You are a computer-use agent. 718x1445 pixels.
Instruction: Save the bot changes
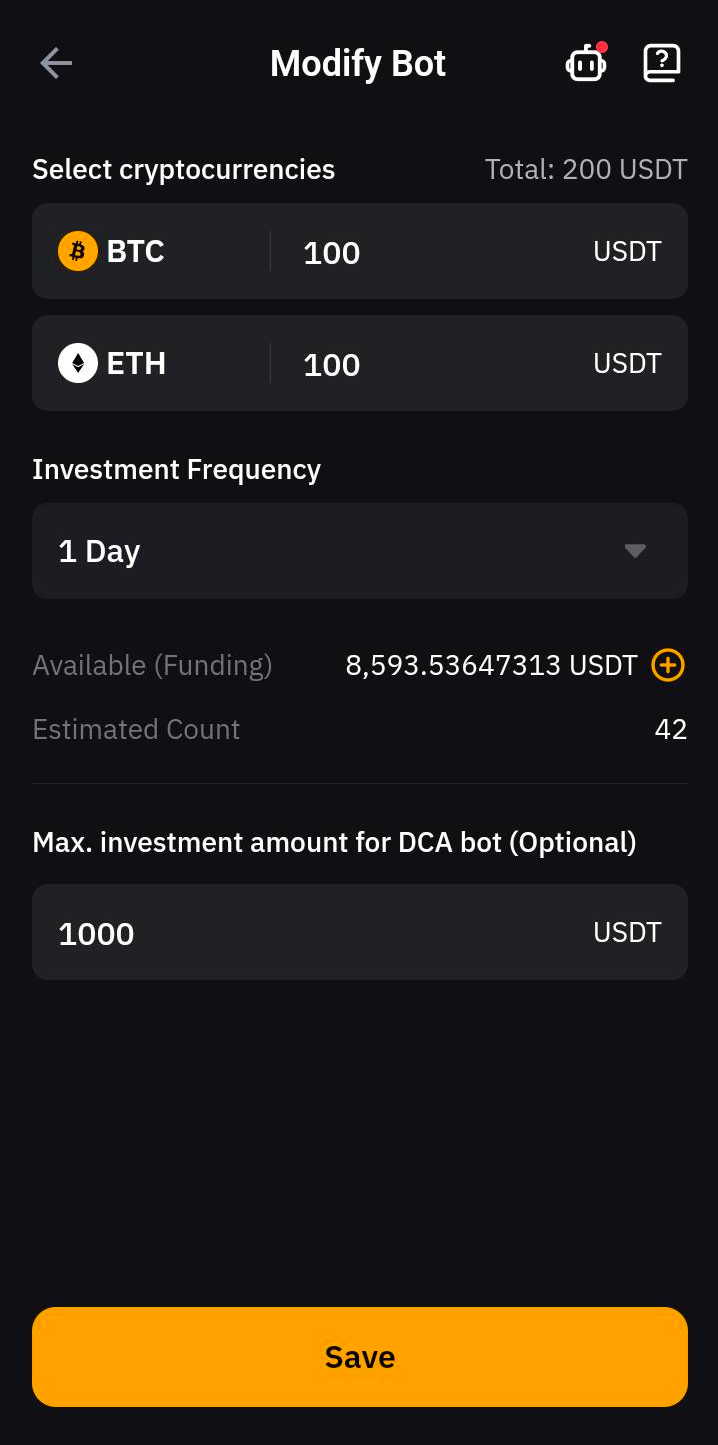tap(360, 1357)
